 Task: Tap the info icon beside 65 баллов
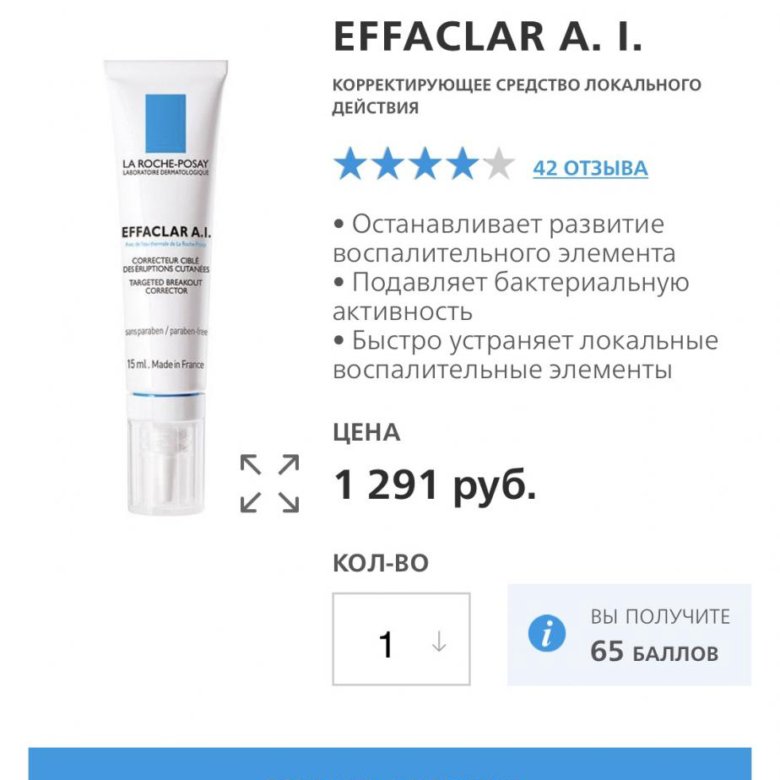pos(547,635)
